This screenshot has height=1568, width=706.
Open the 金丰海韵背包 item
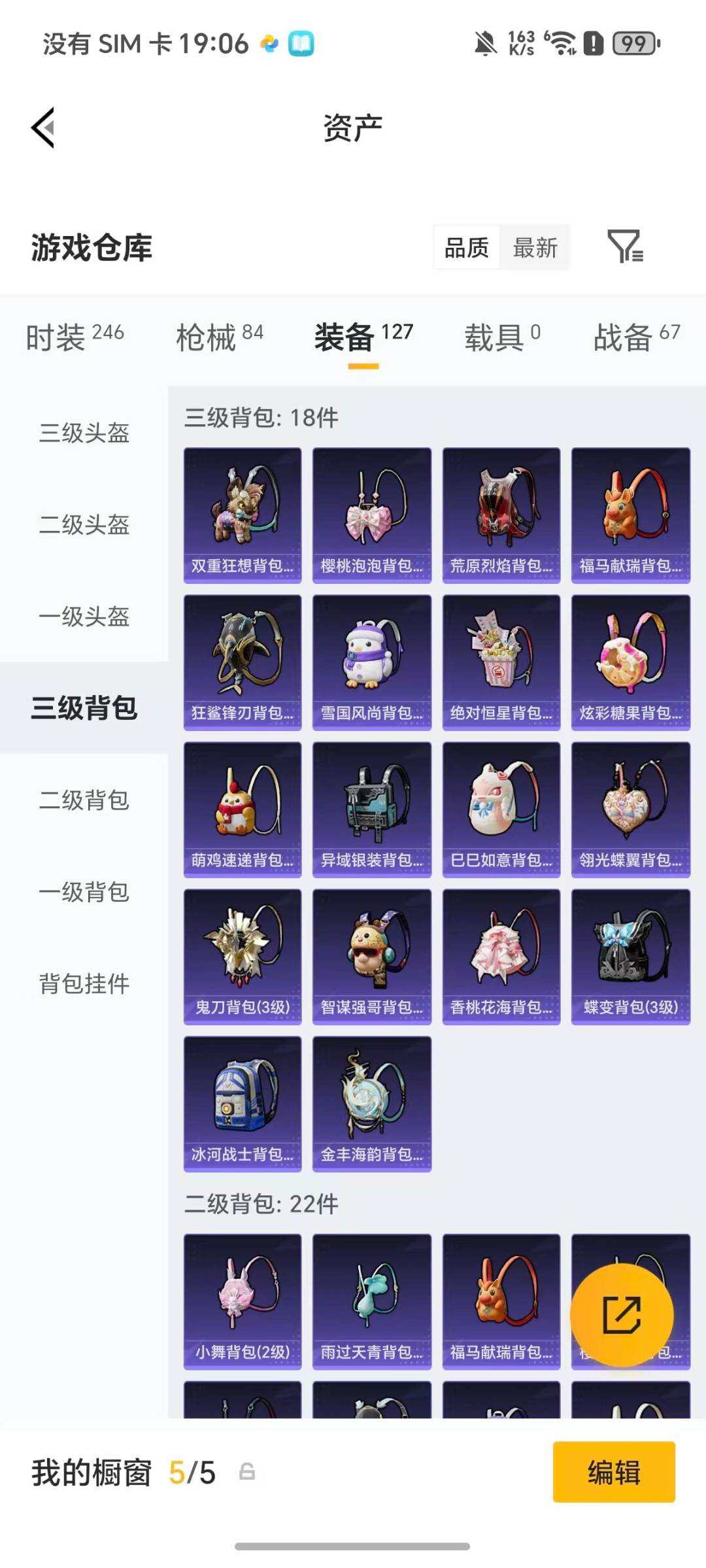(371, 1102)
